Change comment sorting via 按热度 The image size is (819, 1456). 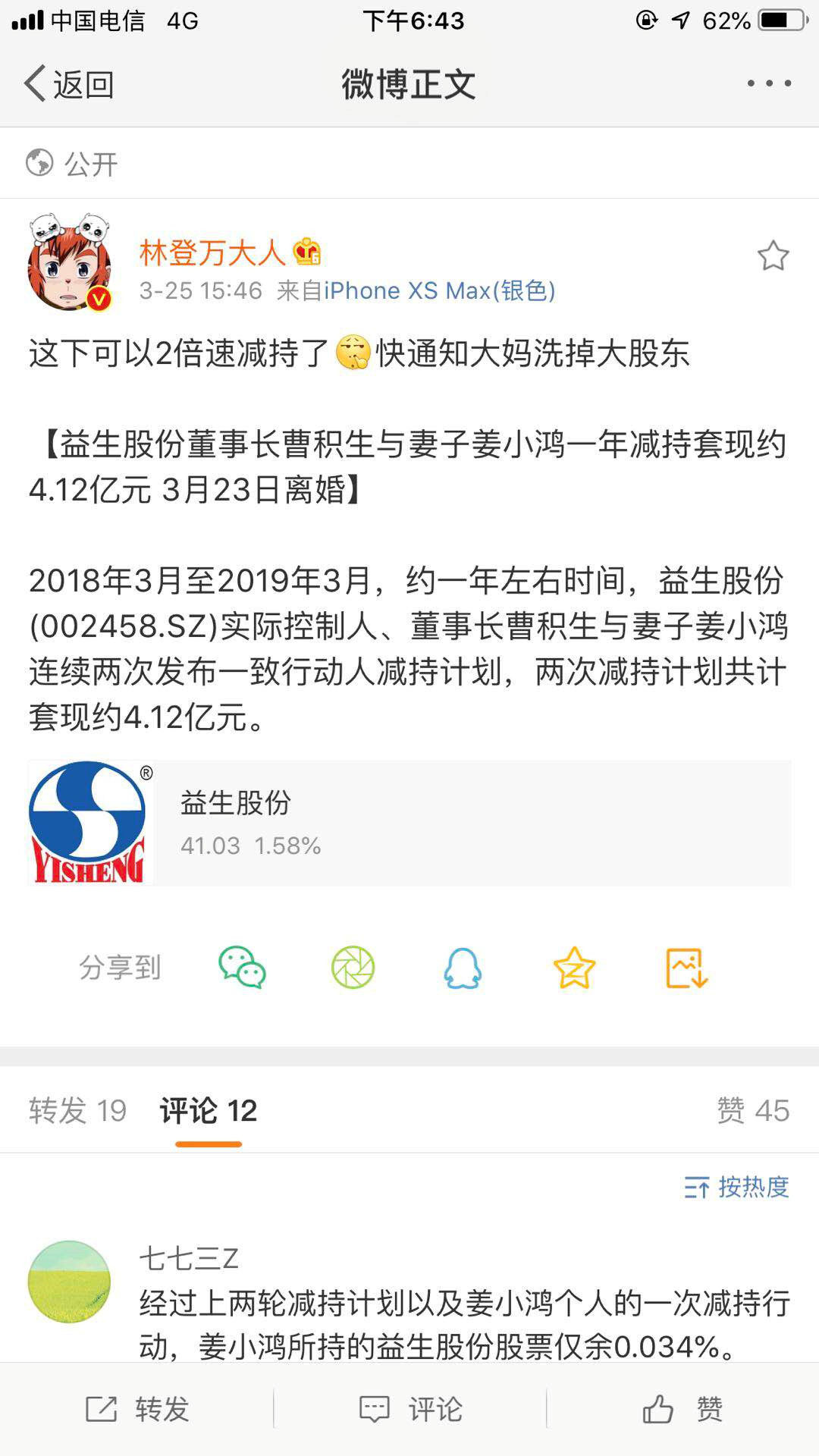737,1187
